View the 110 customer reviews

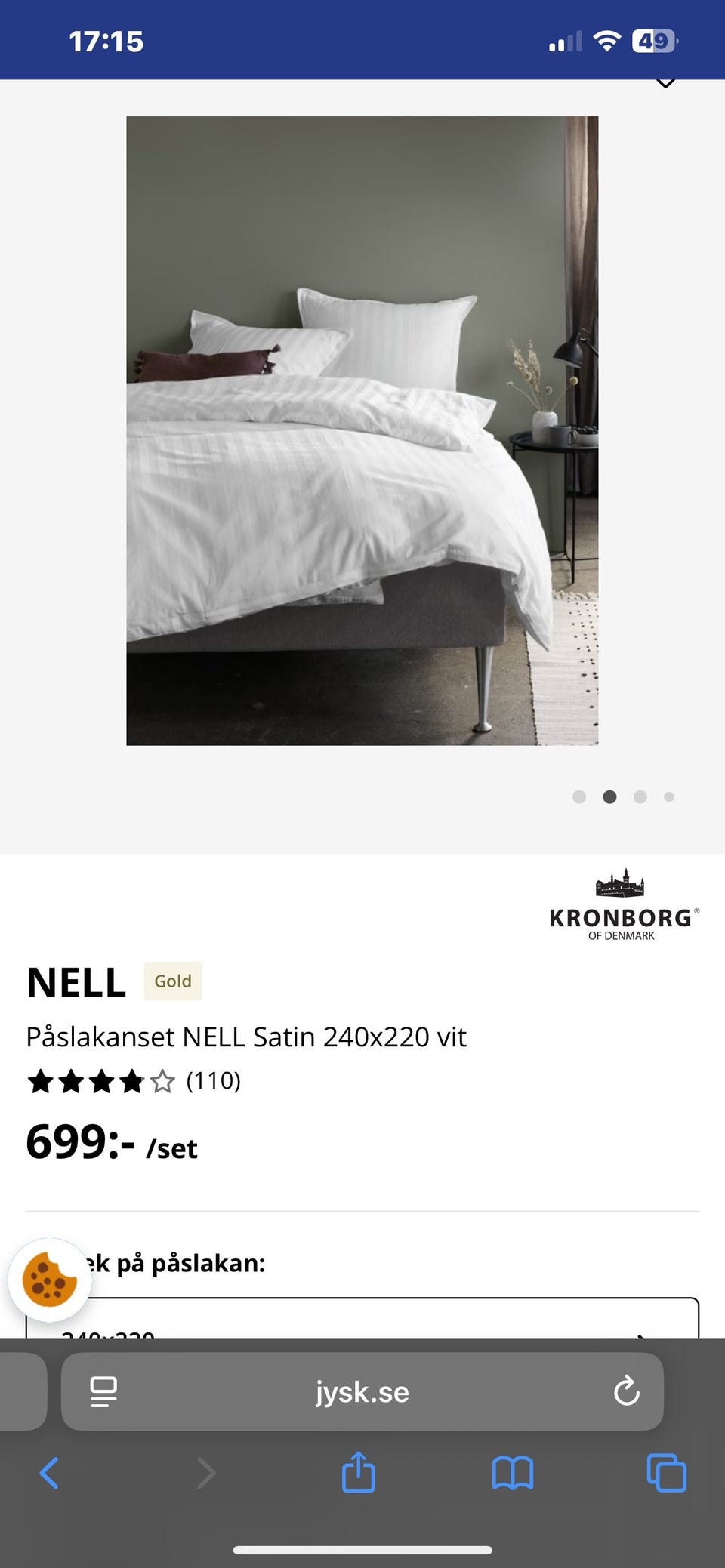coord(213,1081)
